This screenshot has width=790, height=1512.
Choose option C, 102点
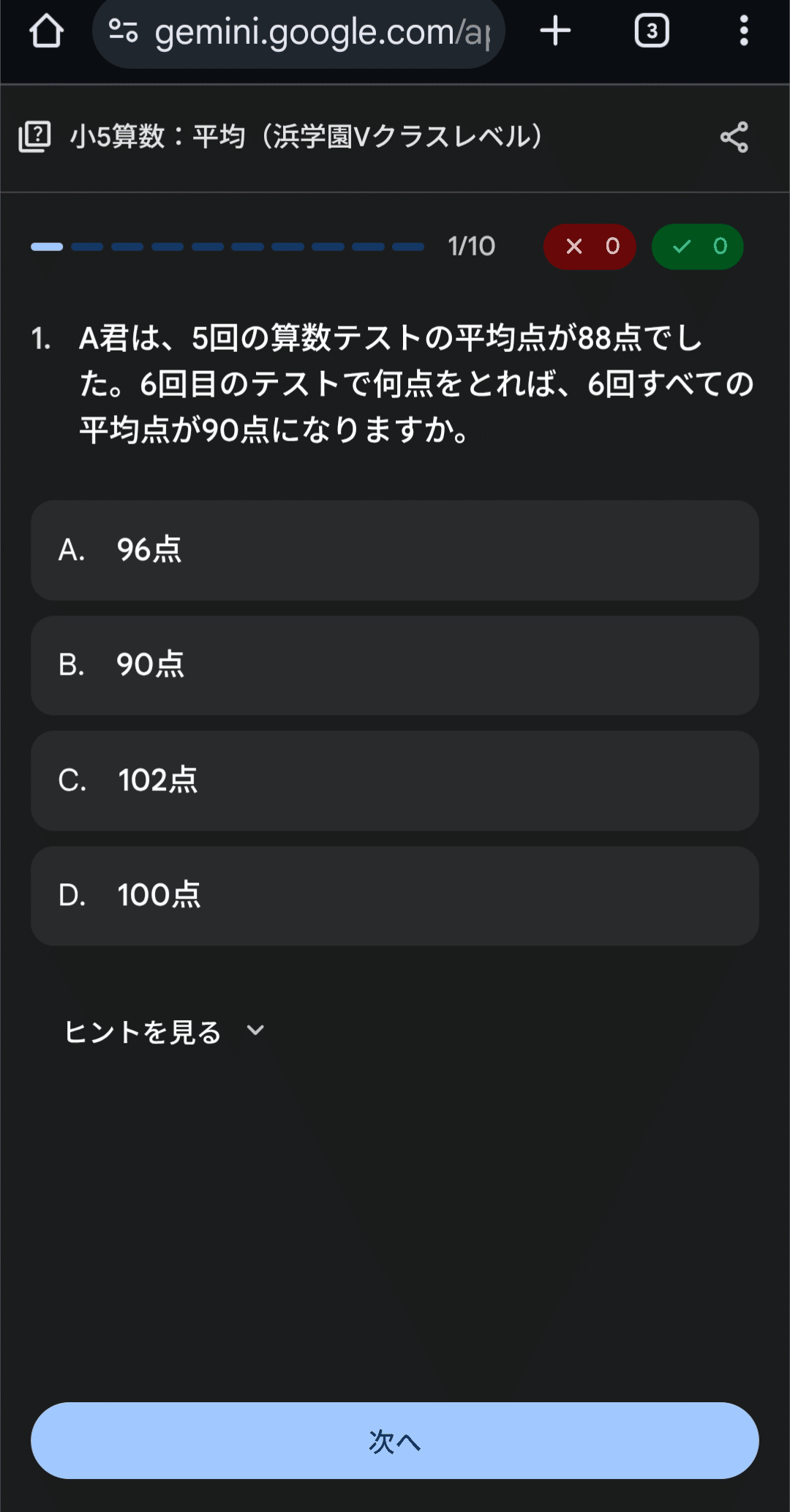pos(395,781)
